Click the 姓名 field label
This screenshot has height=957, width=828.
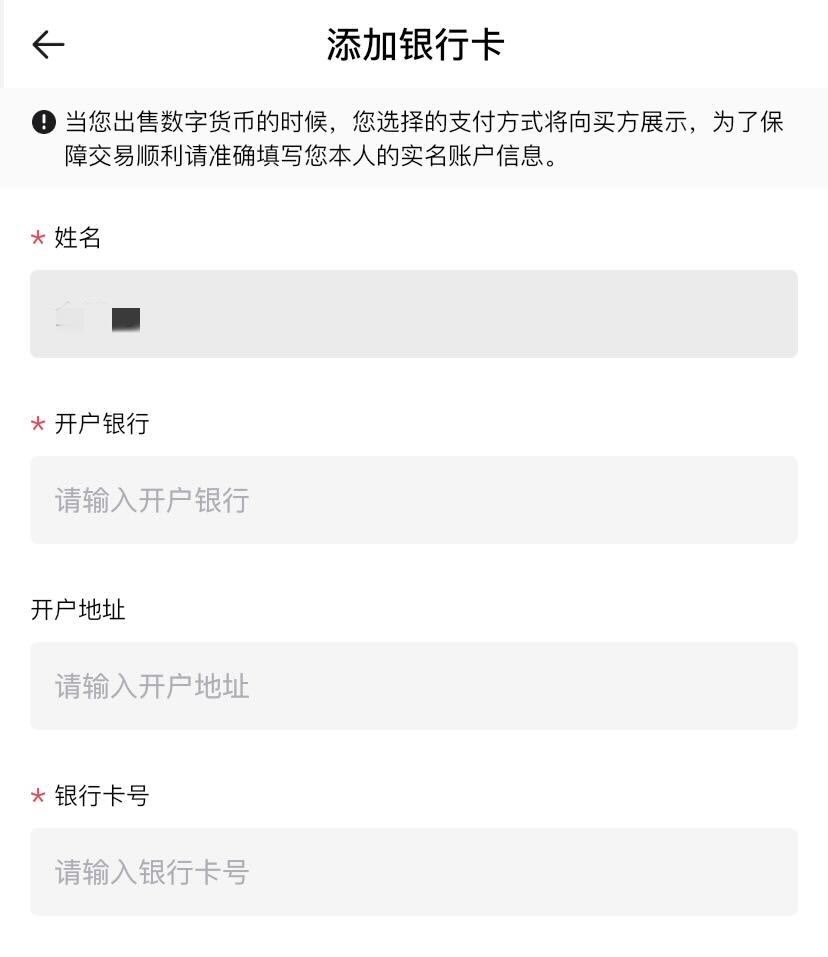point(78,238)
